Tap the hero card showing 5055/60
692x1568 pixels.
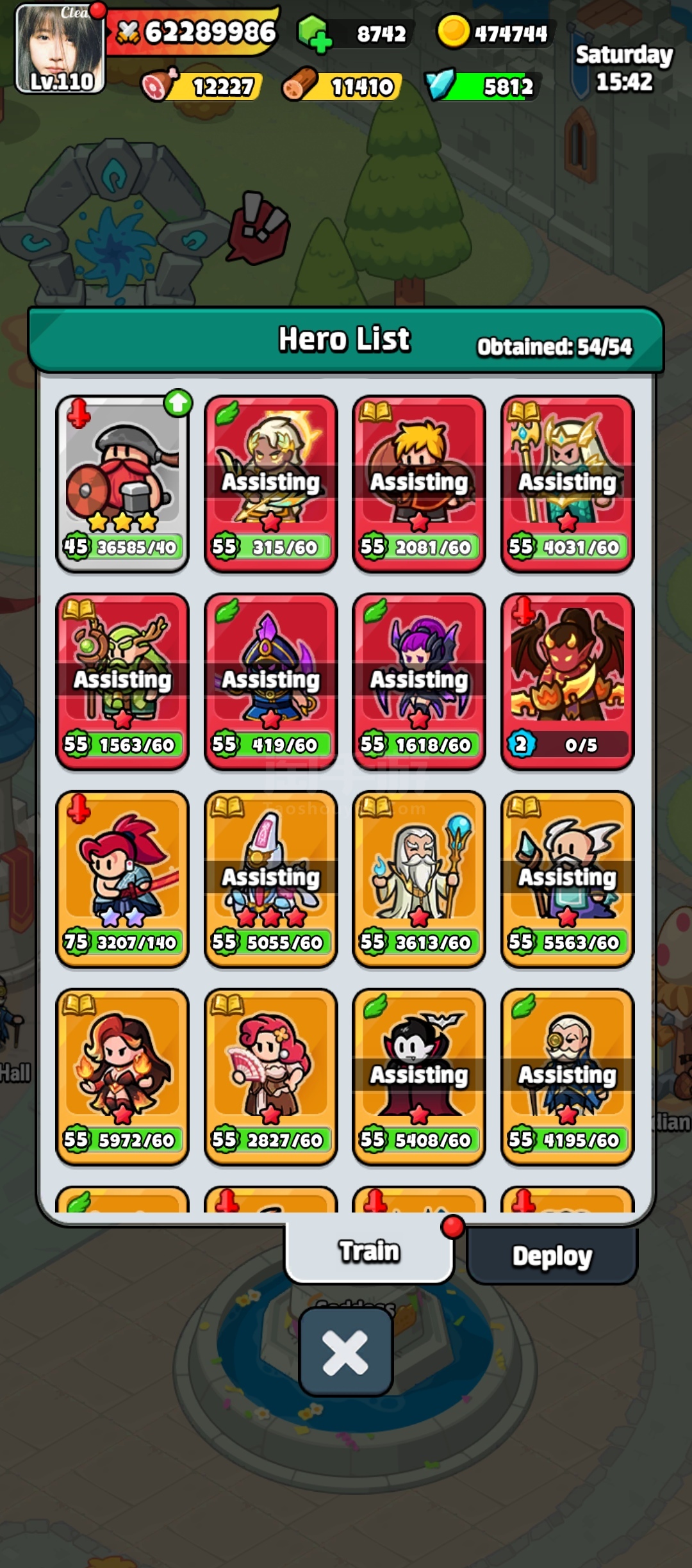(x=270, y=879)
